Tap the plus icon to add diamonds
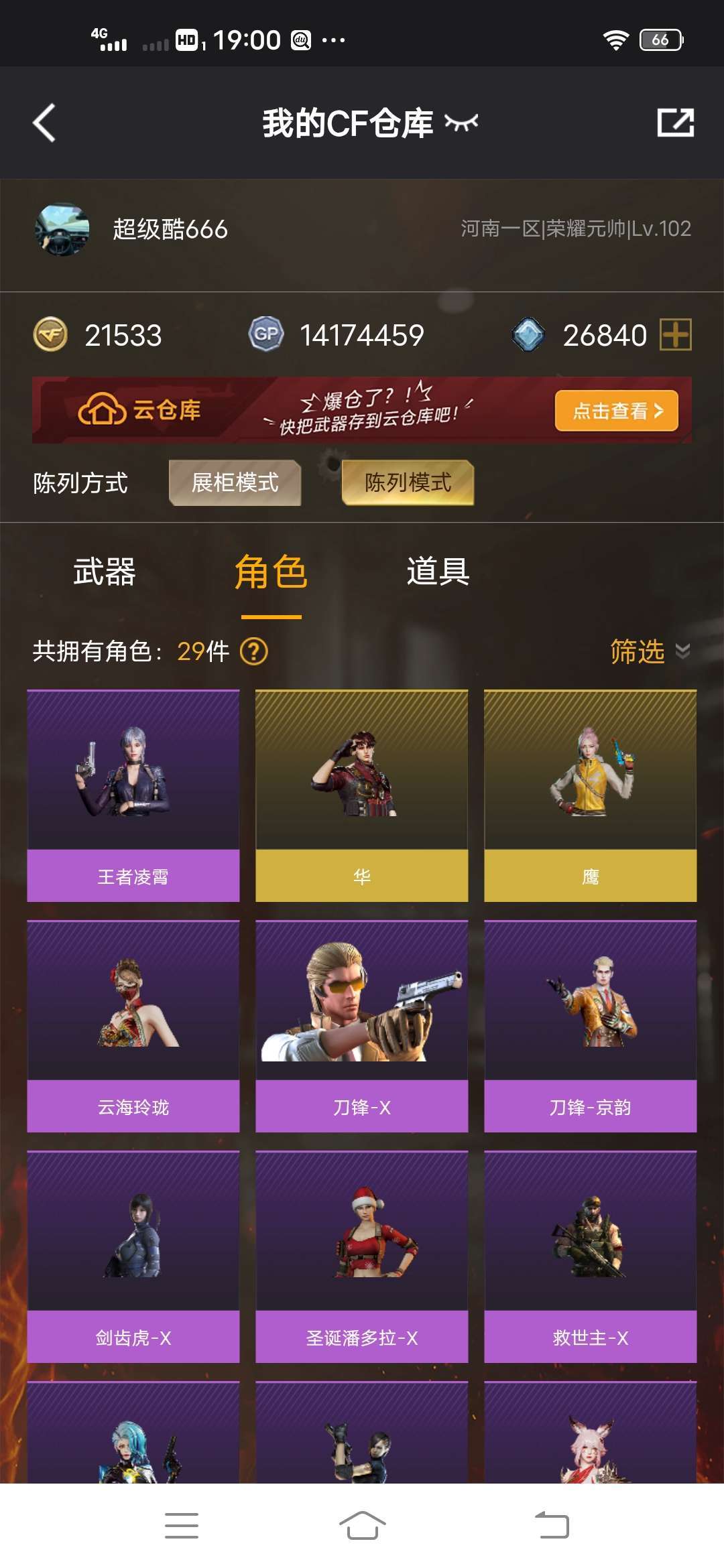This screenshot has height=1568, width=724. point(675,334)
